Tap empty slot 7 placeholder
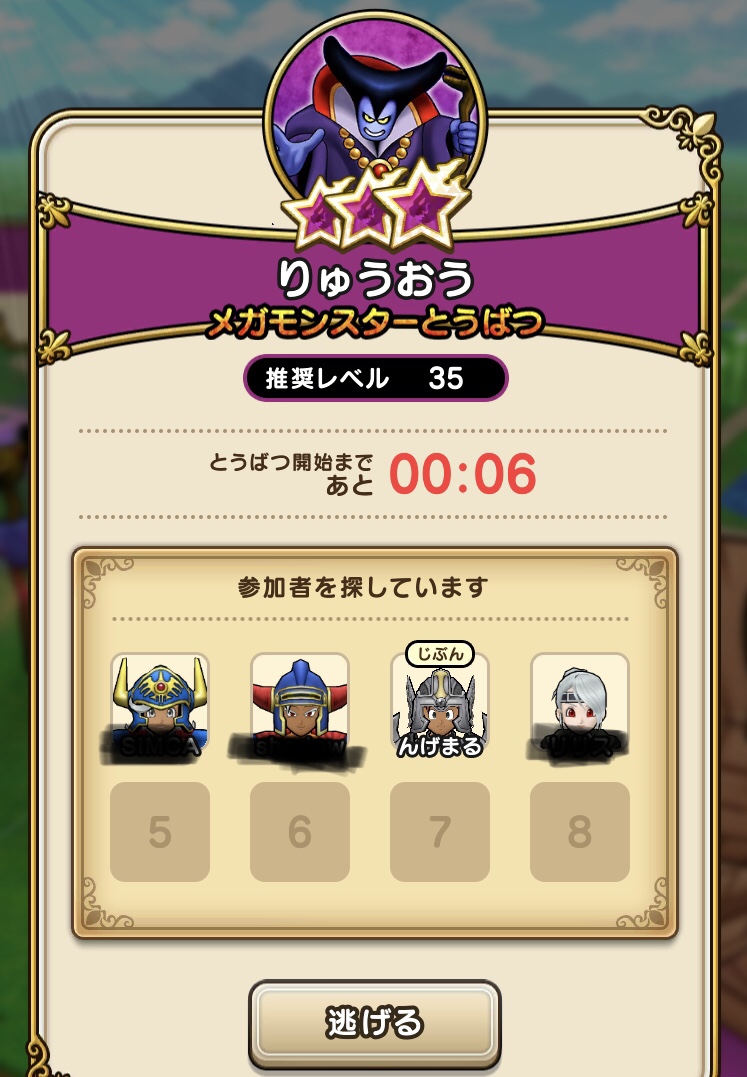Screen dimensions: 747x1077 [x=439, y=831]
